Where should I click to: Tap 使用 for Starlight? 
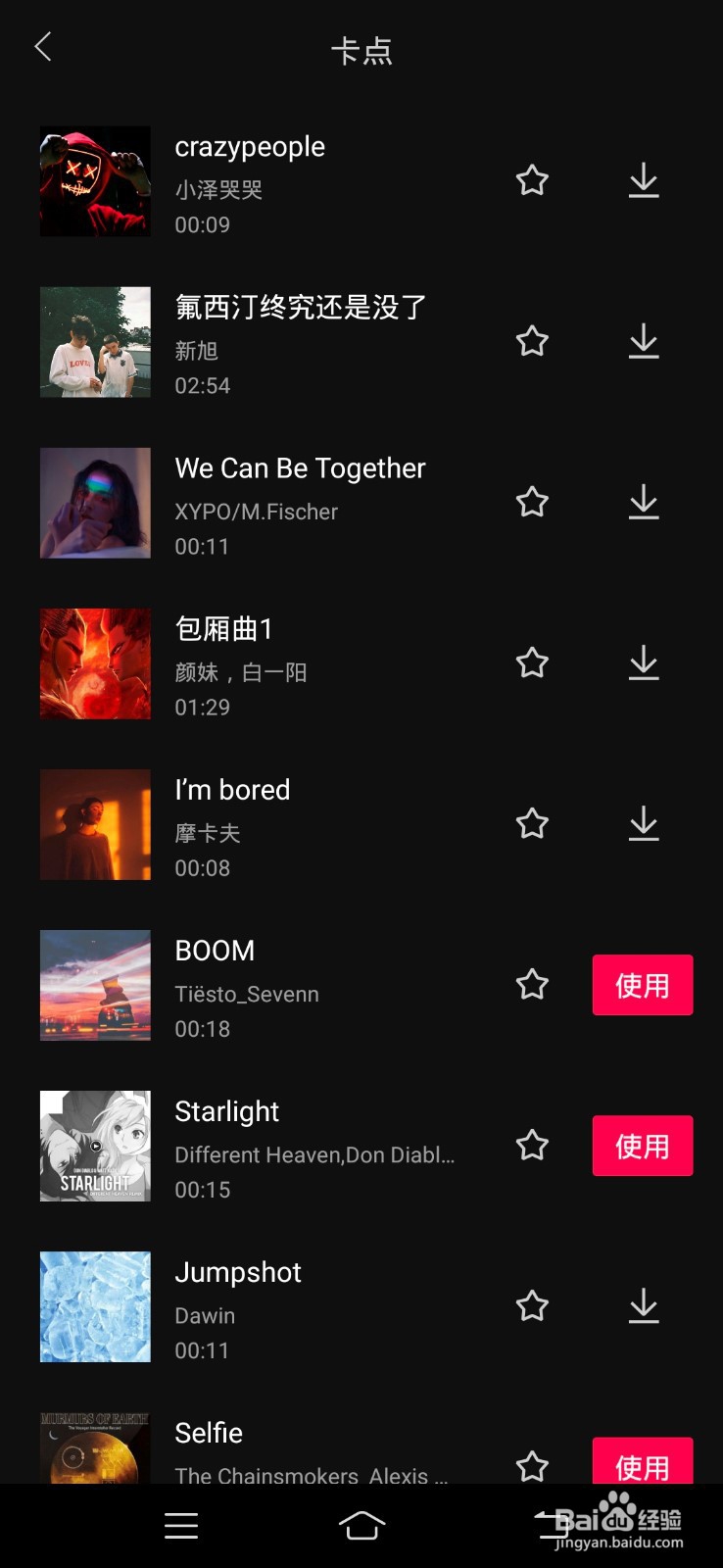coord(642,1146)
